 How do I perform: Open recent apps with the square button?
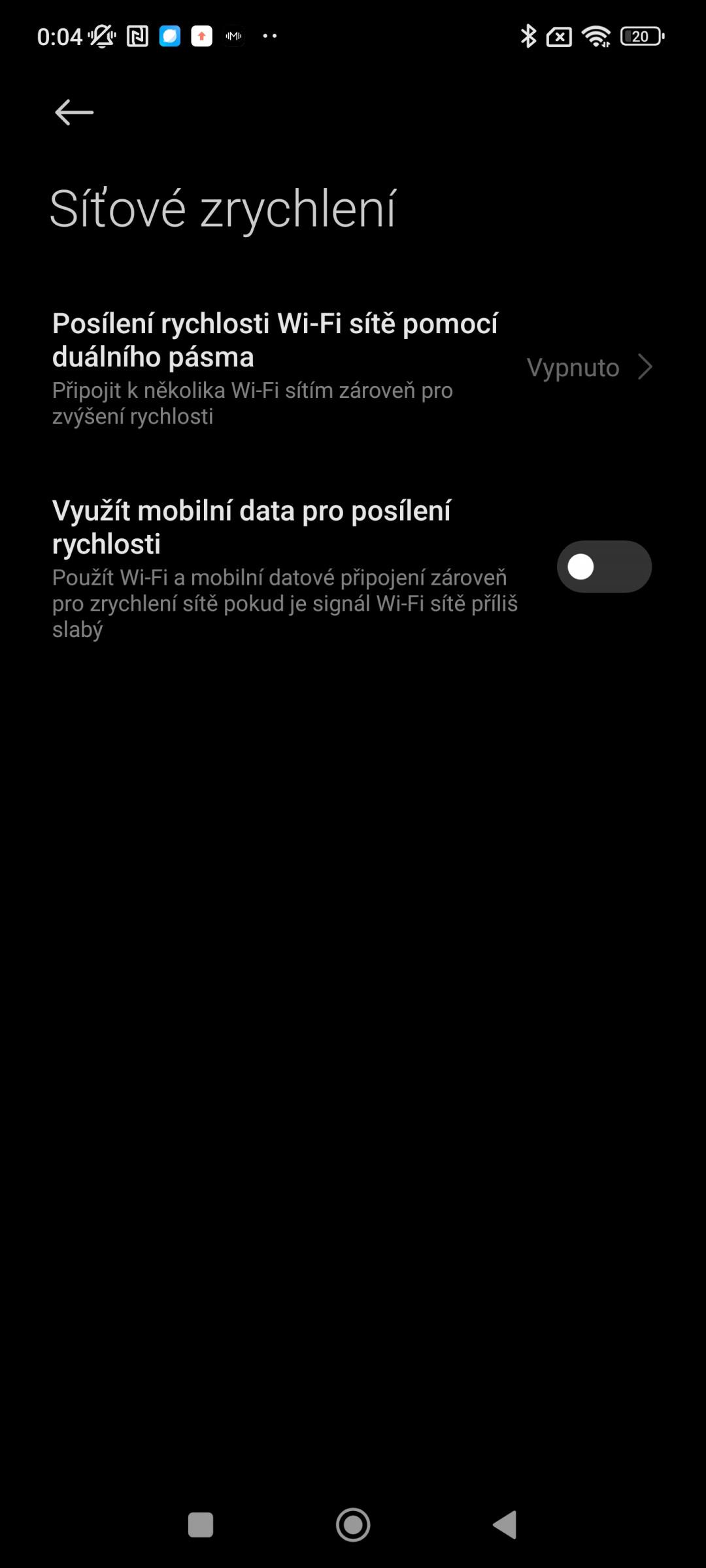coord(201,1525)
